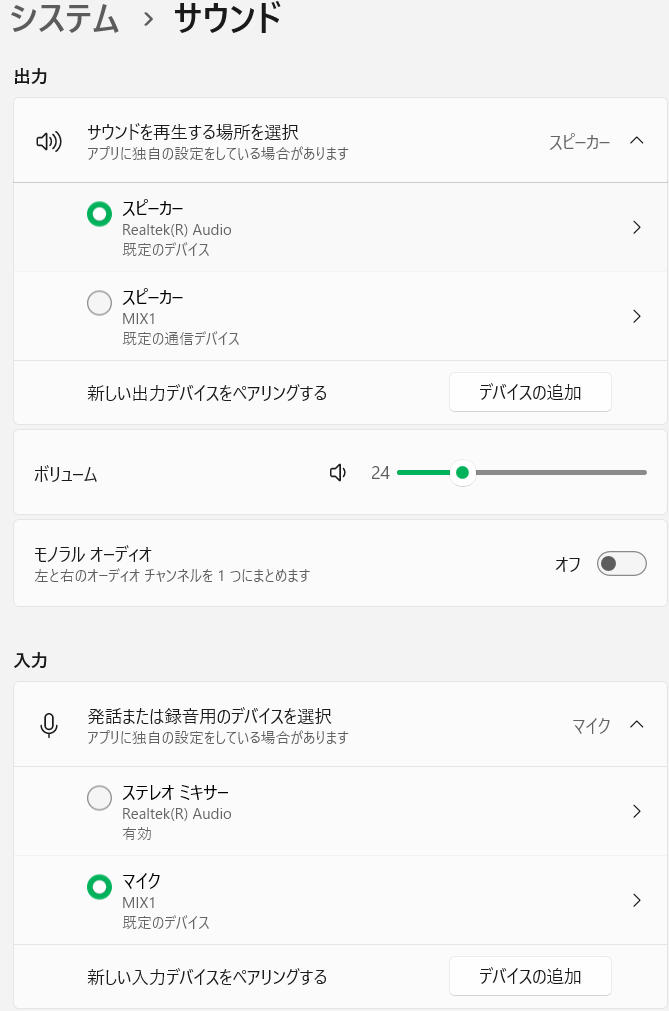Viewport: 669px width, 1011px height.
Task: Select the Realtek(R) Audio speaker radio button
Action: tap(99, 214)
